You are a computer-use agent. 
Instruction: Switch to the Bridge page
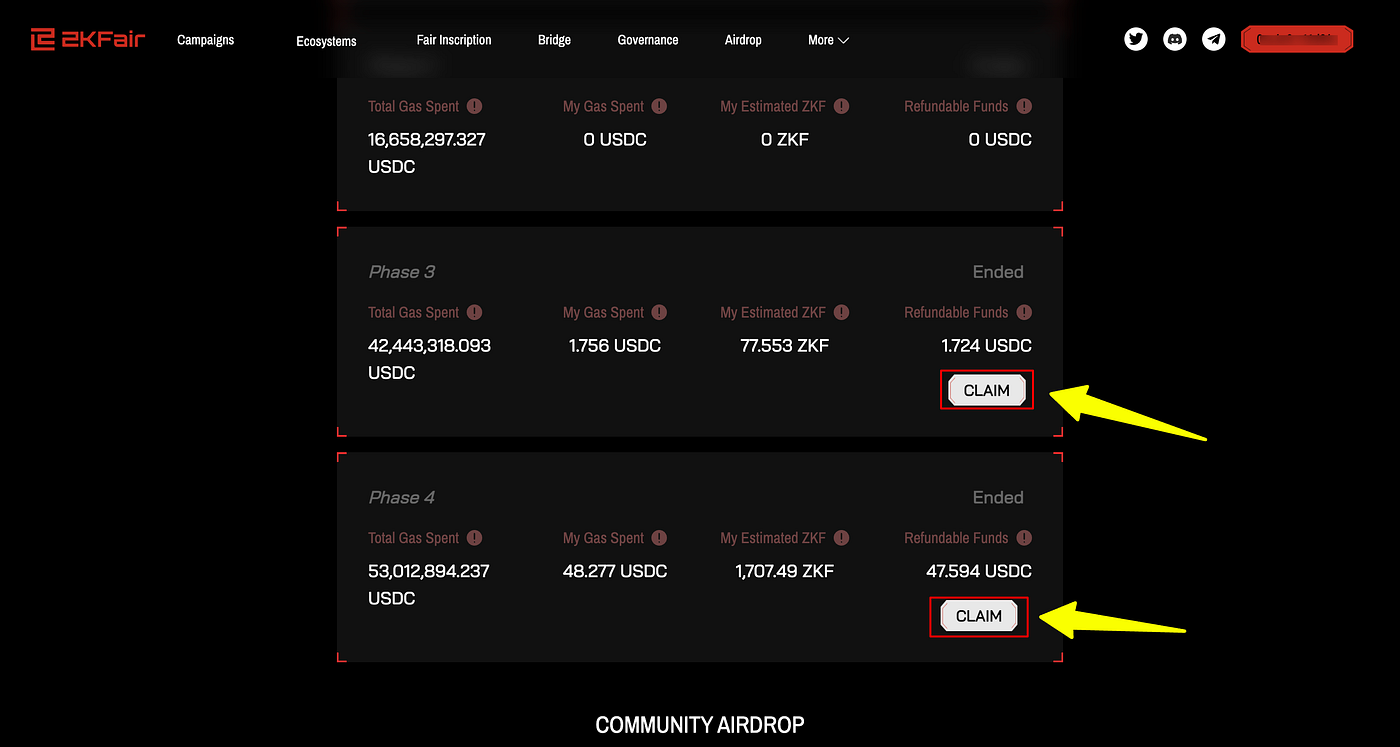tap(554, 40)
